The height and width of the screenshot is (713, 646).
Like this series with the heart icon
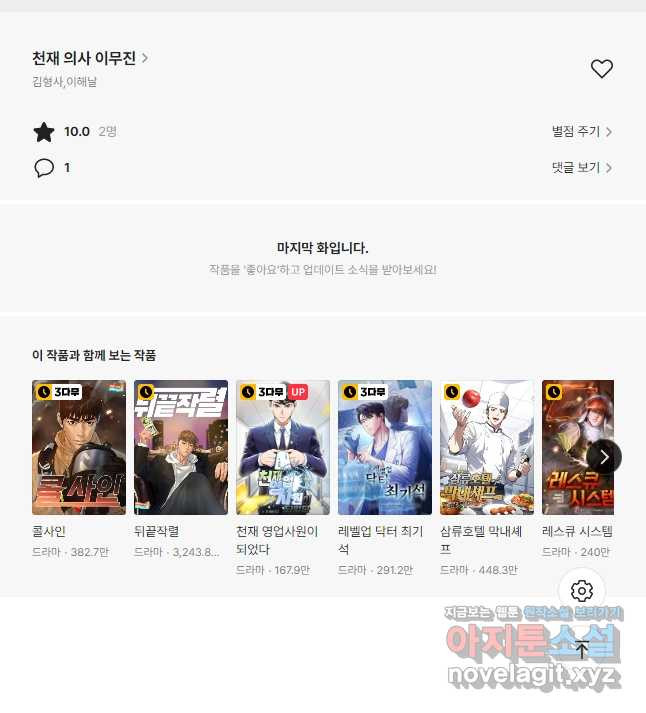601,69
